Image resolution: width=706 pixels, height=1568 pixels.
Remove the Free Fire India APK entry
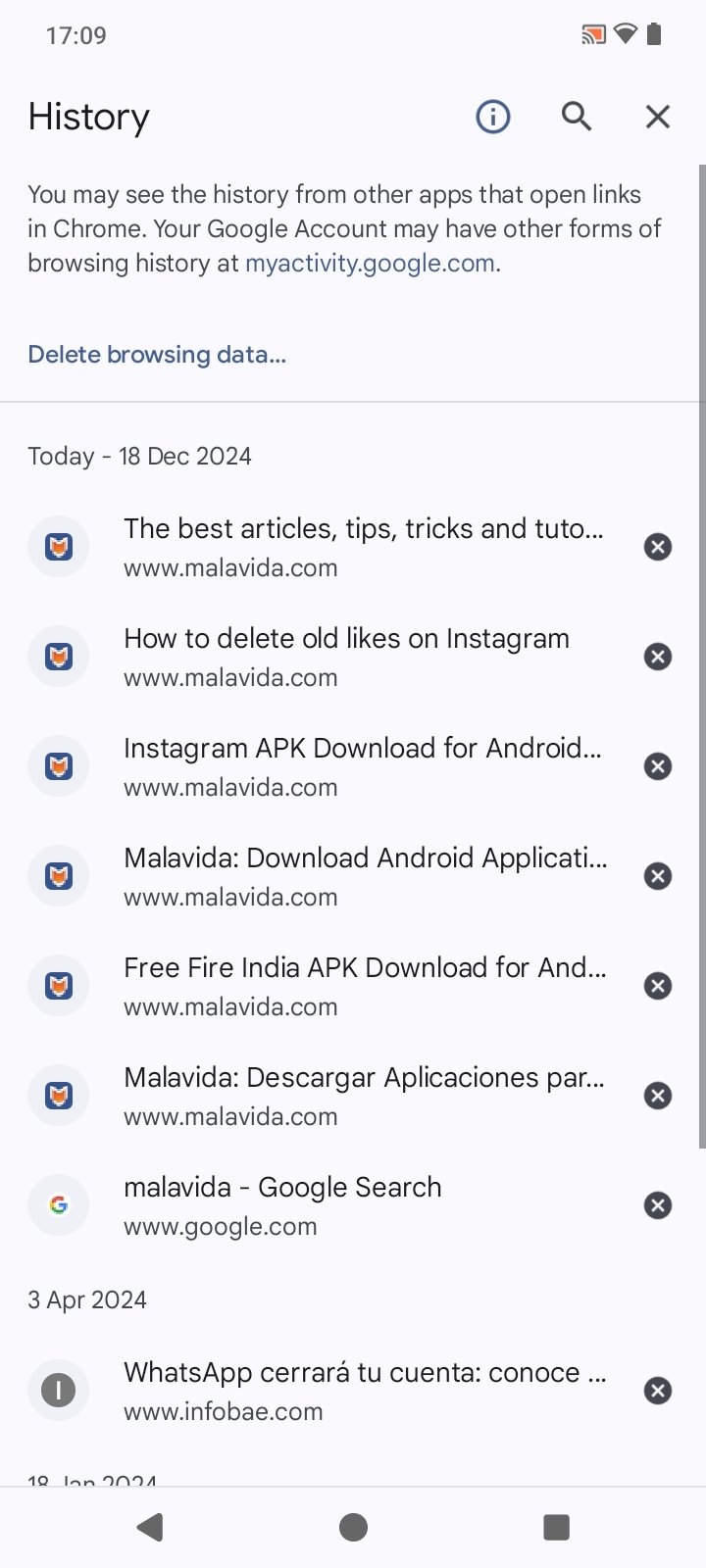(x=658, y=986)
